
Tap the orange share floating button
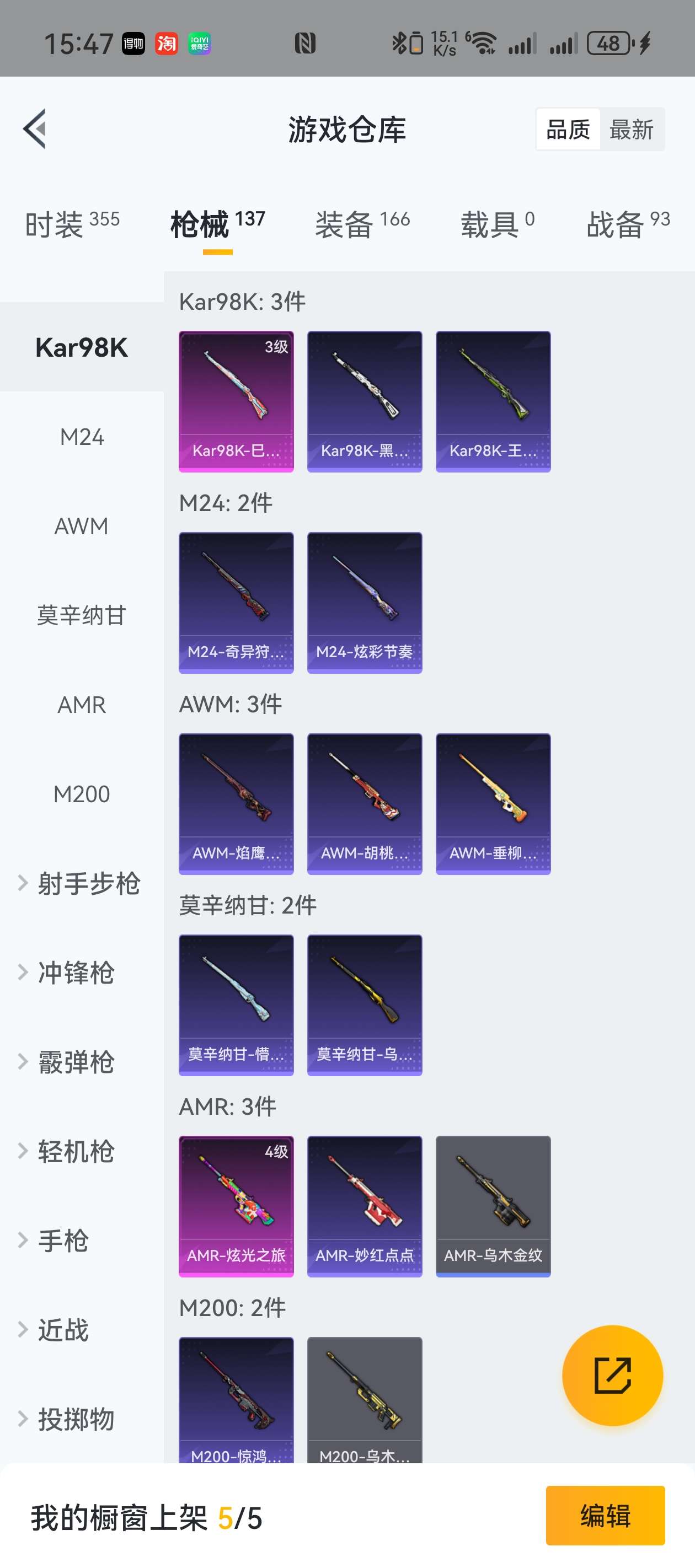click(x=612, y=1375)
